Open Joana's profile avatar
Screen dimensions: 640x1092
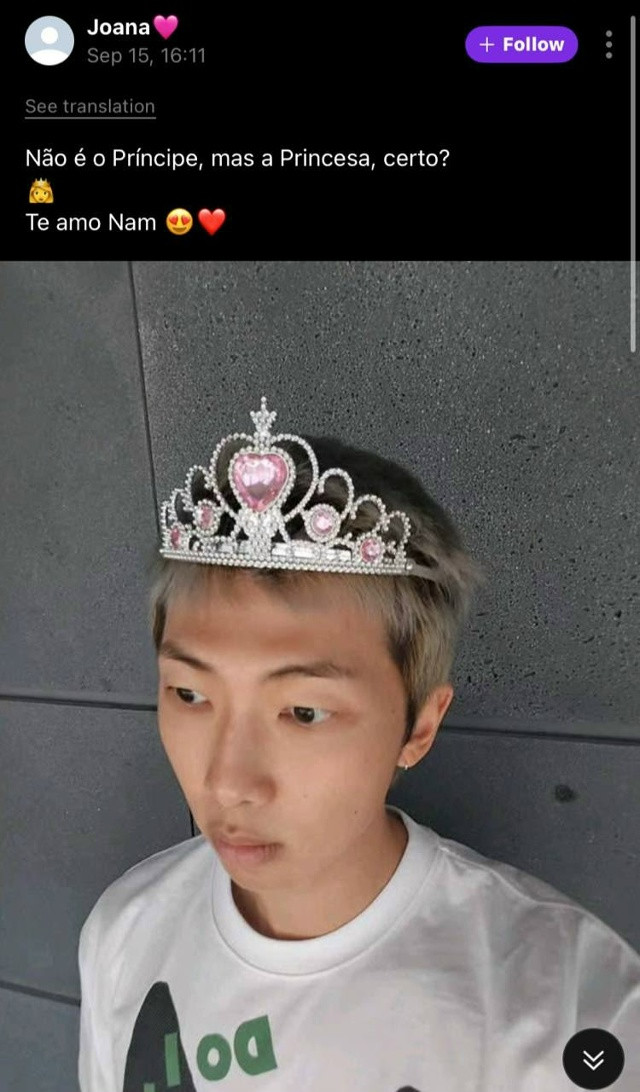coord(49,40)
